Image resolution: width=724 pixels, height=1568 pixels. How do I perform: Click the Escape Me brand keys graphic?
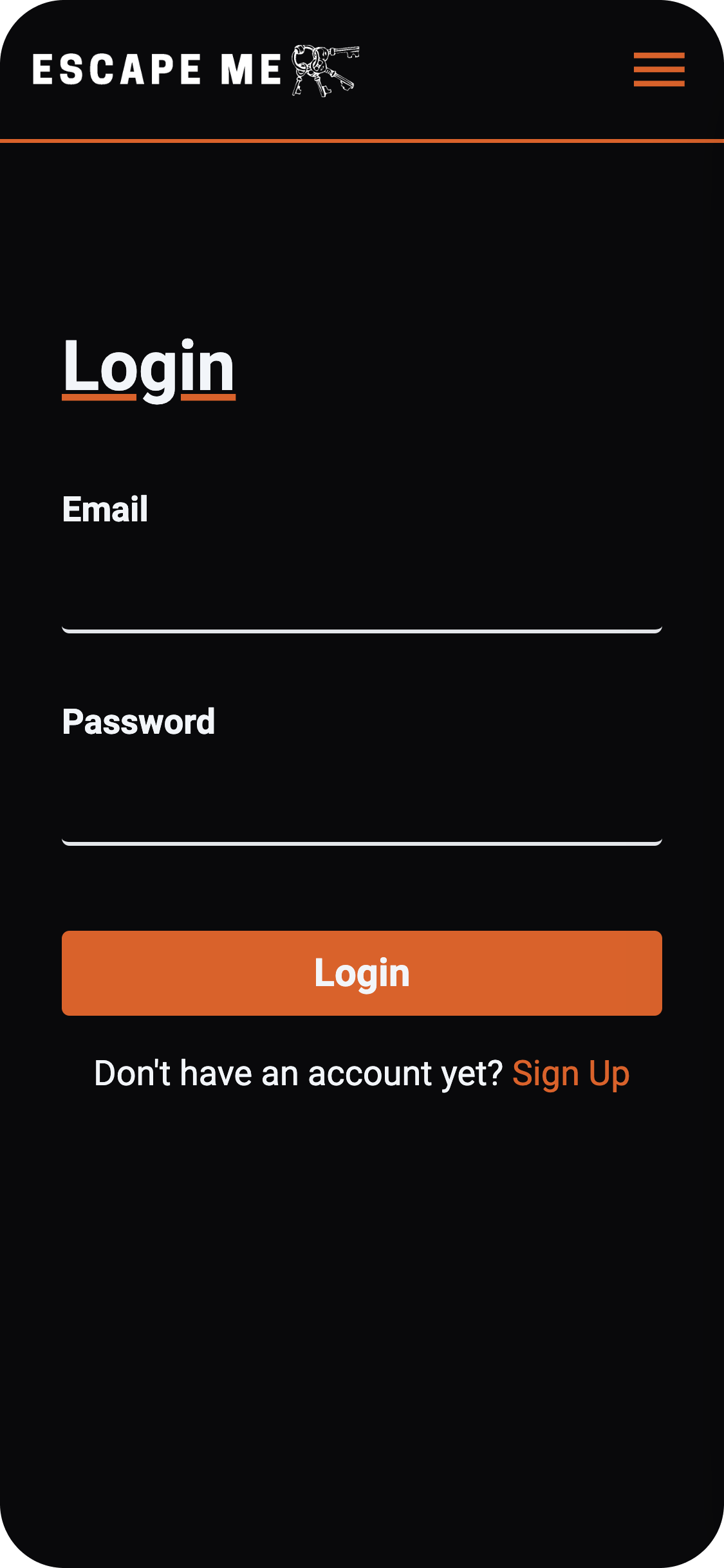pos(325,71)
